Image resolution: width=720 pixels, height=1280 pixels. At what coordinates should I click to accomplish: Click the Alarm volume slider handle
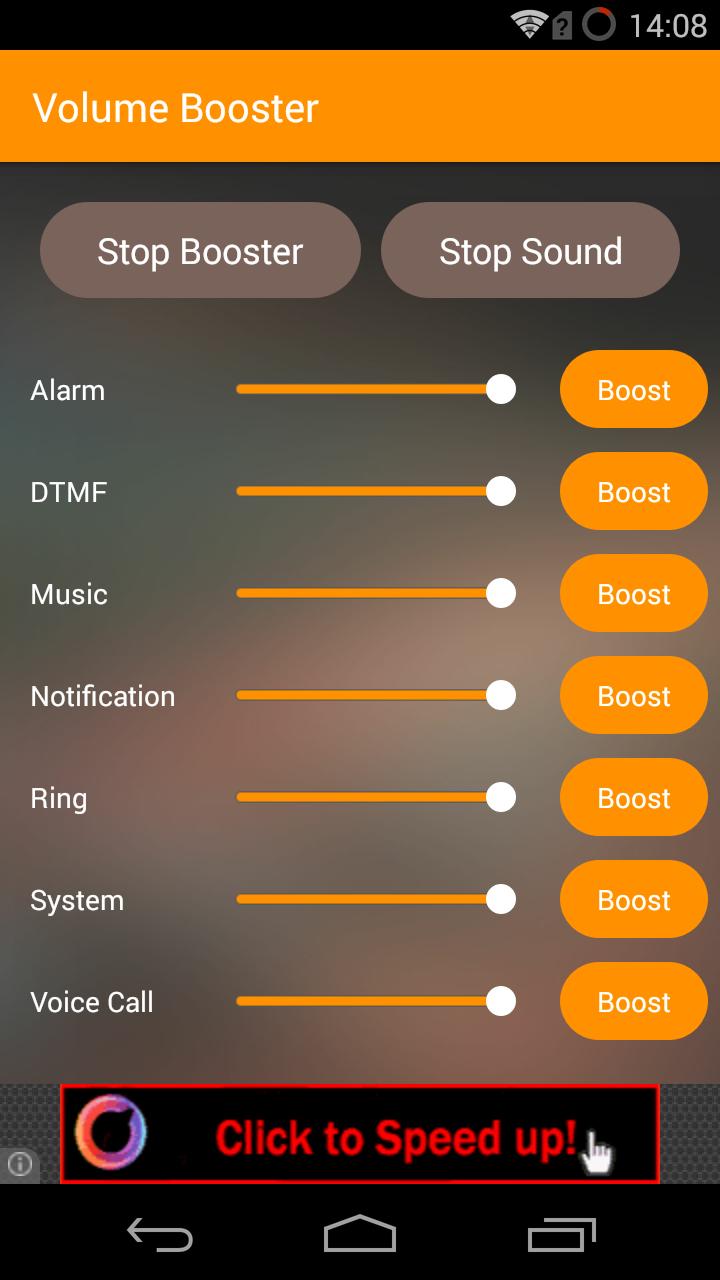499,389
